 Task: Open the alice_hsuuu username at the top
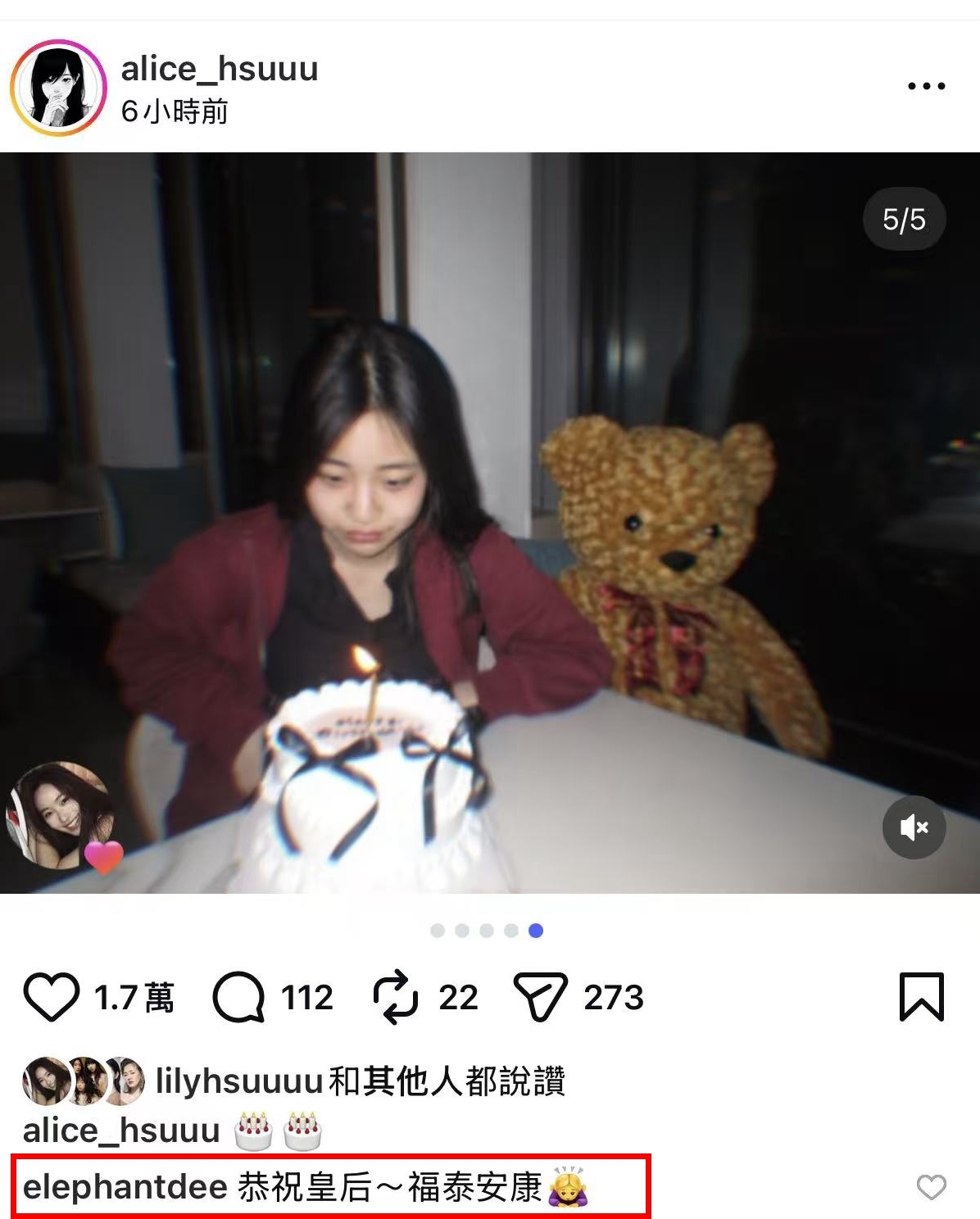(220, 69)
